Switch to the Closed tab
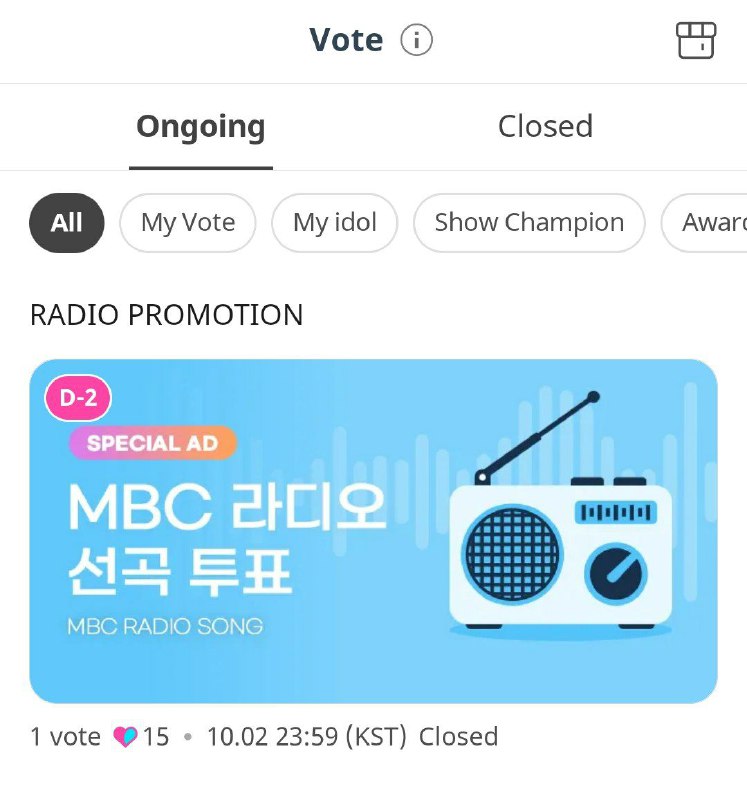The height and width of the screenshot is (800, 747). 545,127
